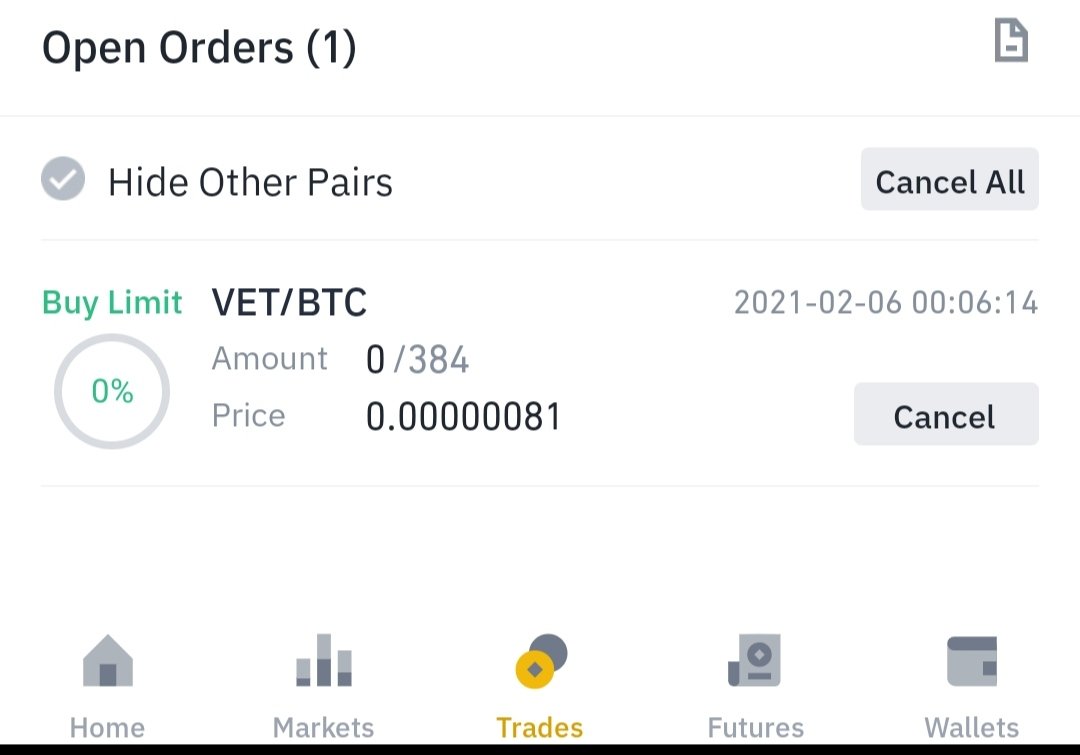Screen dimensions: 1080x755
Task: Toggle the Hide Other Pairs checkbox
Action: click(x=63, y=180)
